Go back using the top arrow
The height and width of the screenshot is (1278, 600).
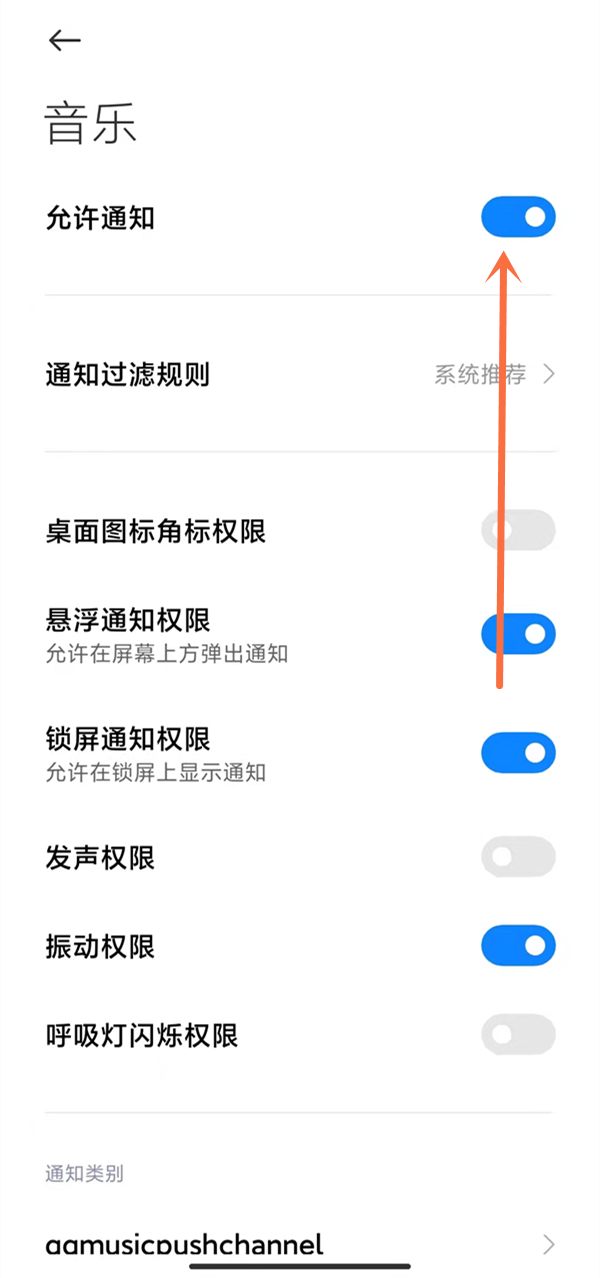(x=64, y=40)
